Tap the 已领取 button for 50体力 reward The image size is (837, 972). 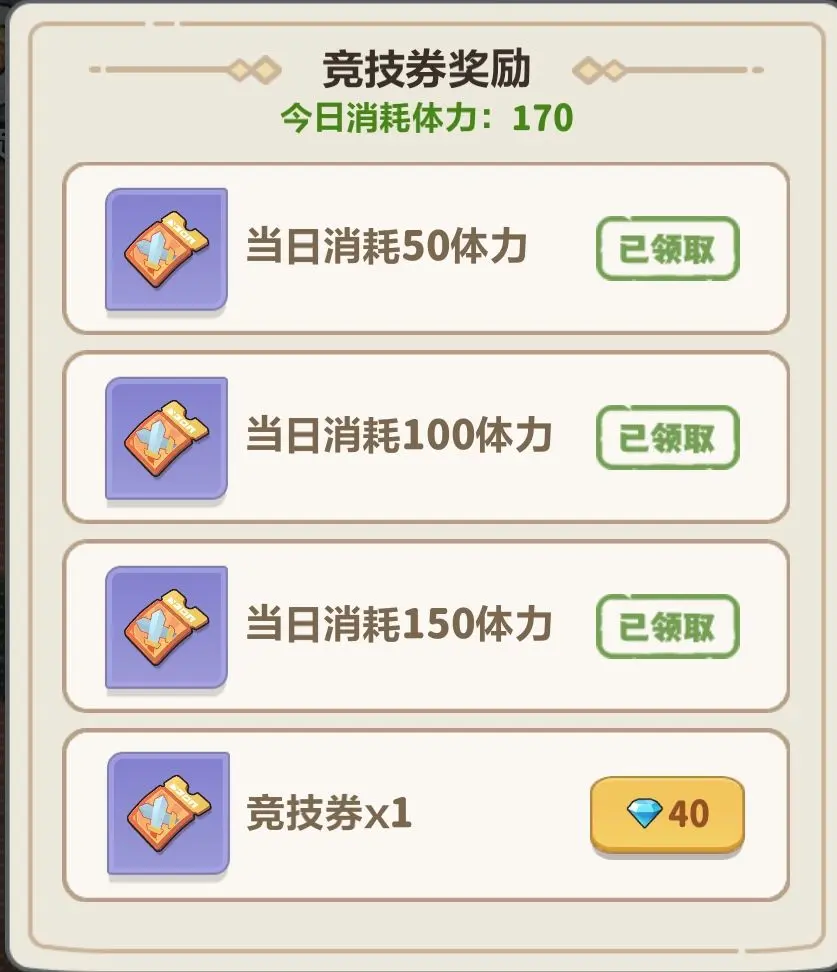tap(667, 249)
